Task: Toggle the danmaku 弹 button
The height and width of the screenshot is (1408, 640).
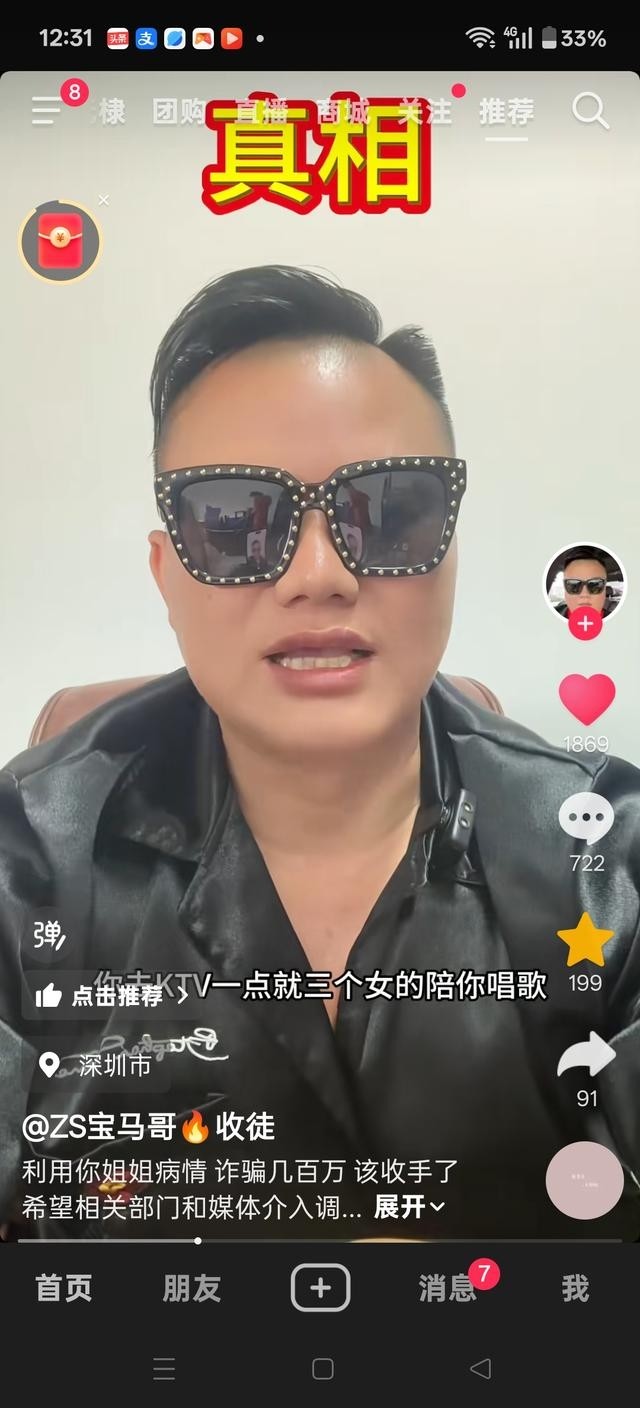Action: point(48,935)
